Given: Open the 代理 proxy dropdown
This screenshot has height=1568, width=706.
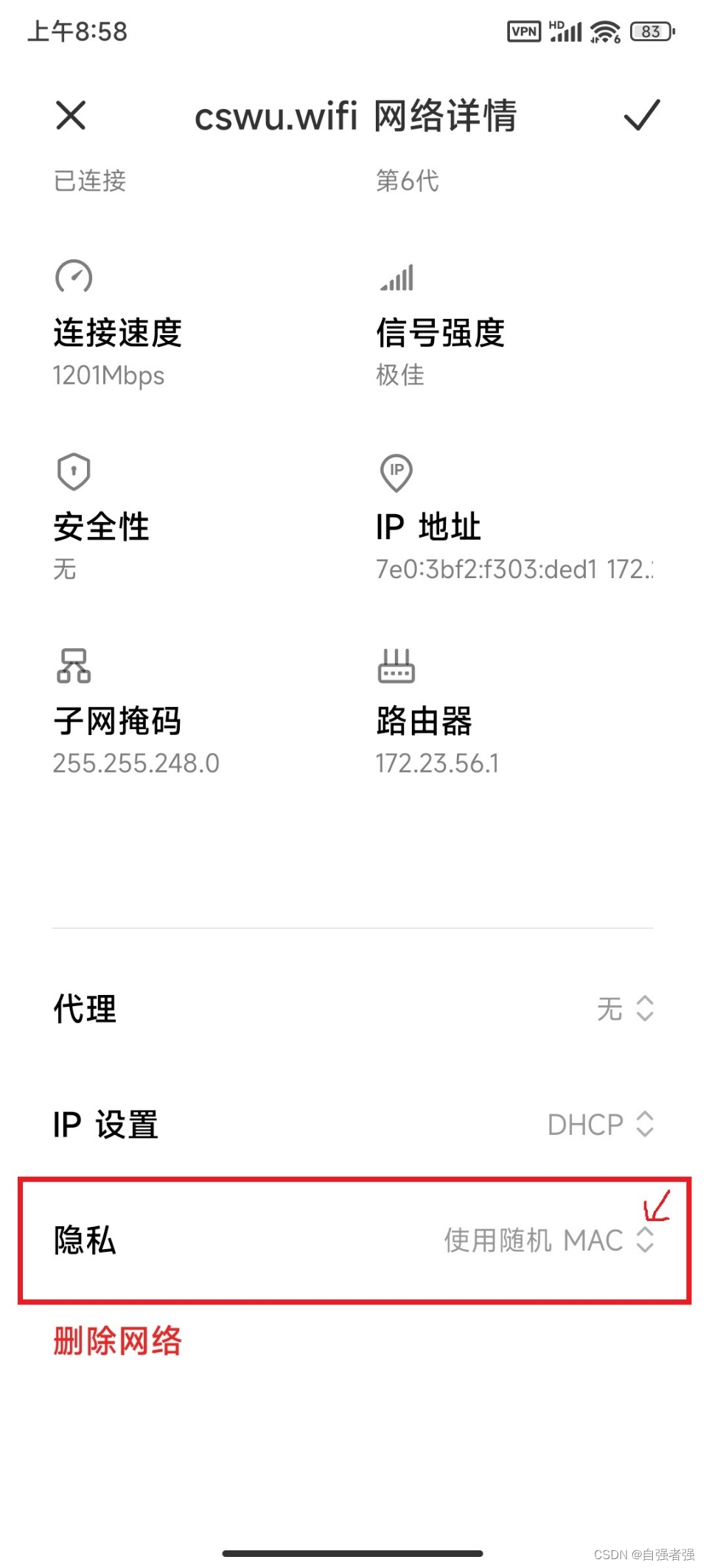Looking at the screenshot, I should click(625, 1008).
